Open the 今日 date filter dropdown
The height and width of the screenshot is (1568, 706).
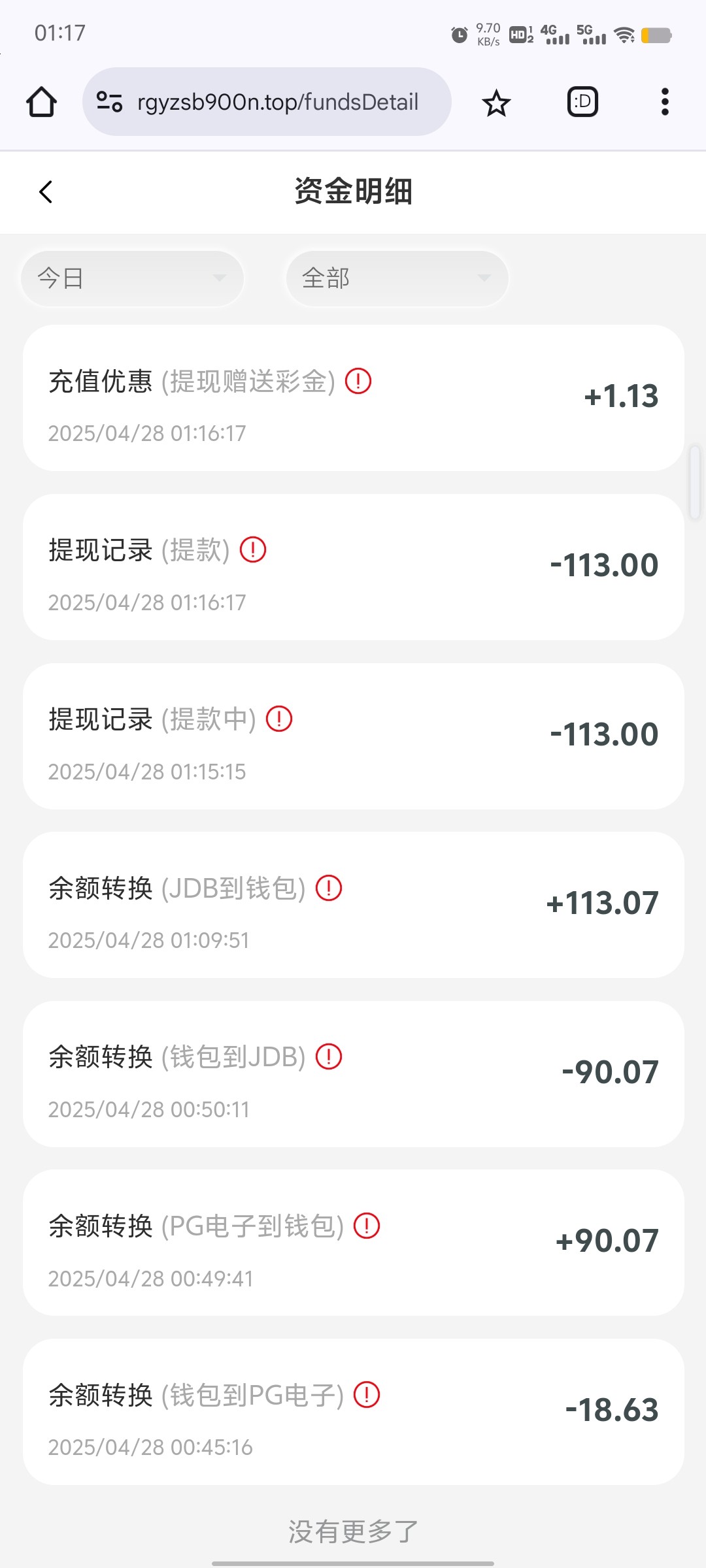132,278
